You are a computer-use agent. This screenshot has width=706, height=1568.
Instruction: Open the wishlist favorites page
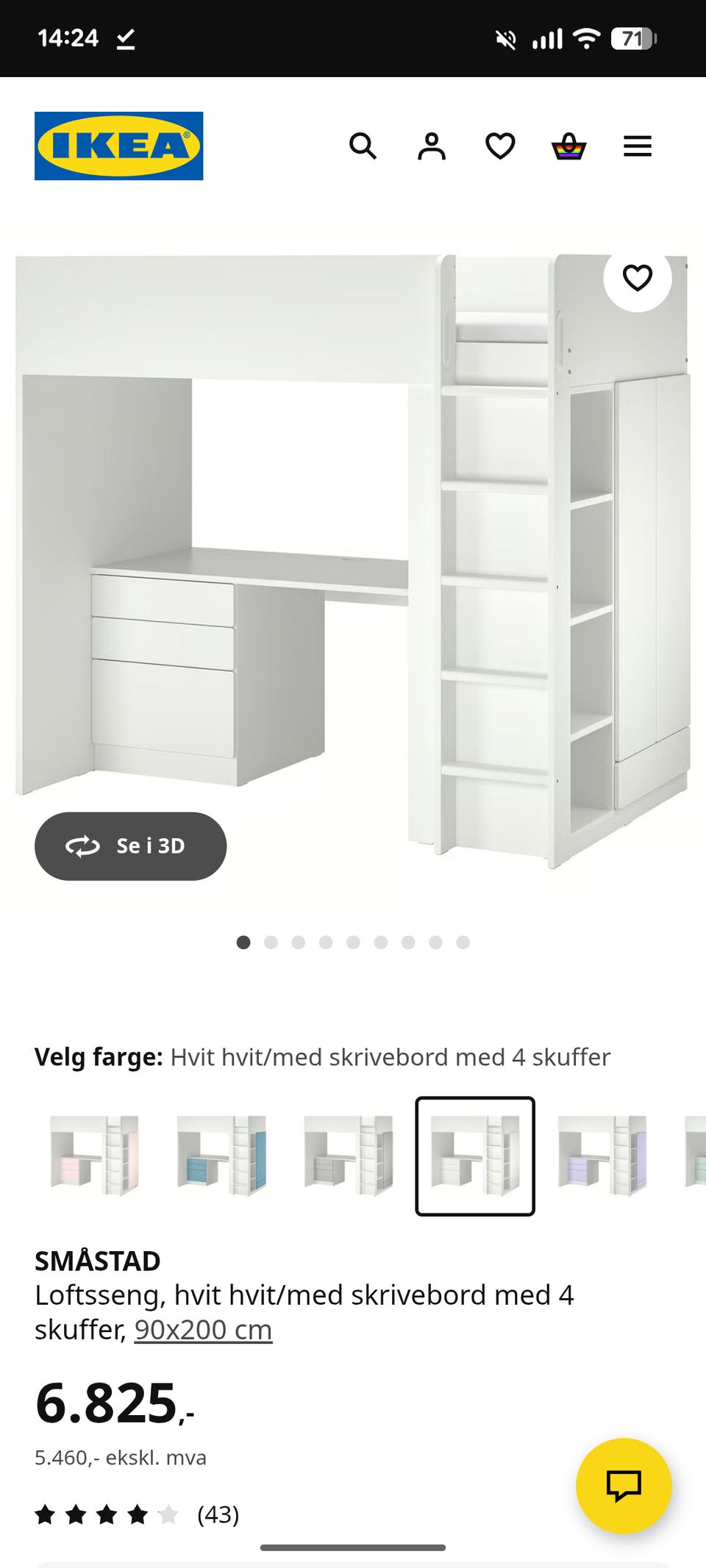[500, 147]
